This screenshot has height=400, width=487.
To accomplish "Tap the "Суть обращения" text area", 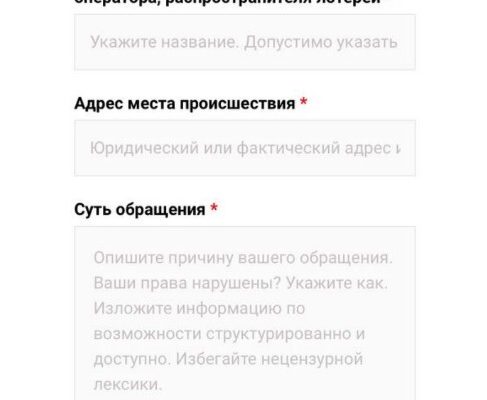I will [245, 313].
